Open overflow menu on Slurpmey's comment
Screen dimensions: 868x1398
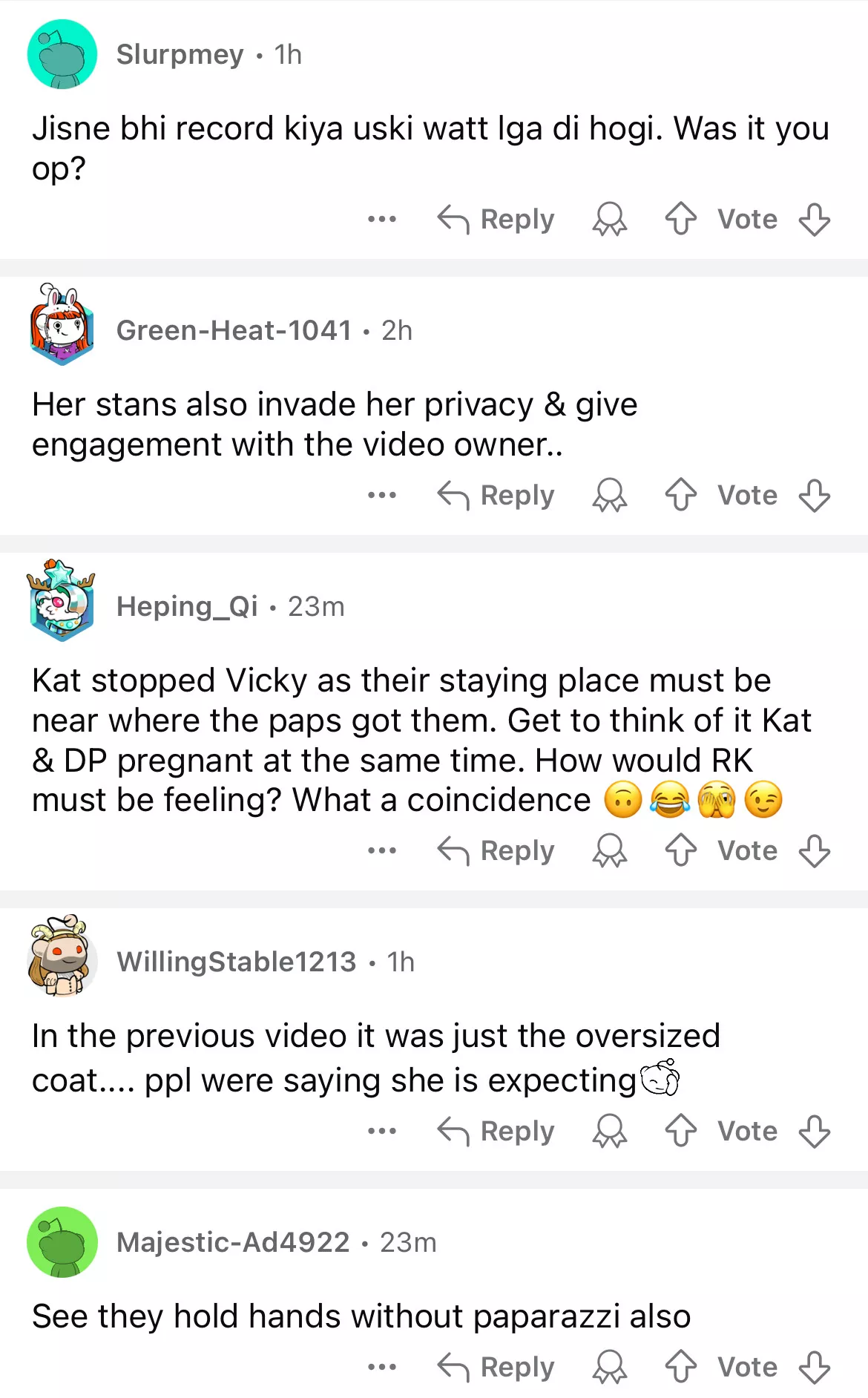(x=381, y=220)
